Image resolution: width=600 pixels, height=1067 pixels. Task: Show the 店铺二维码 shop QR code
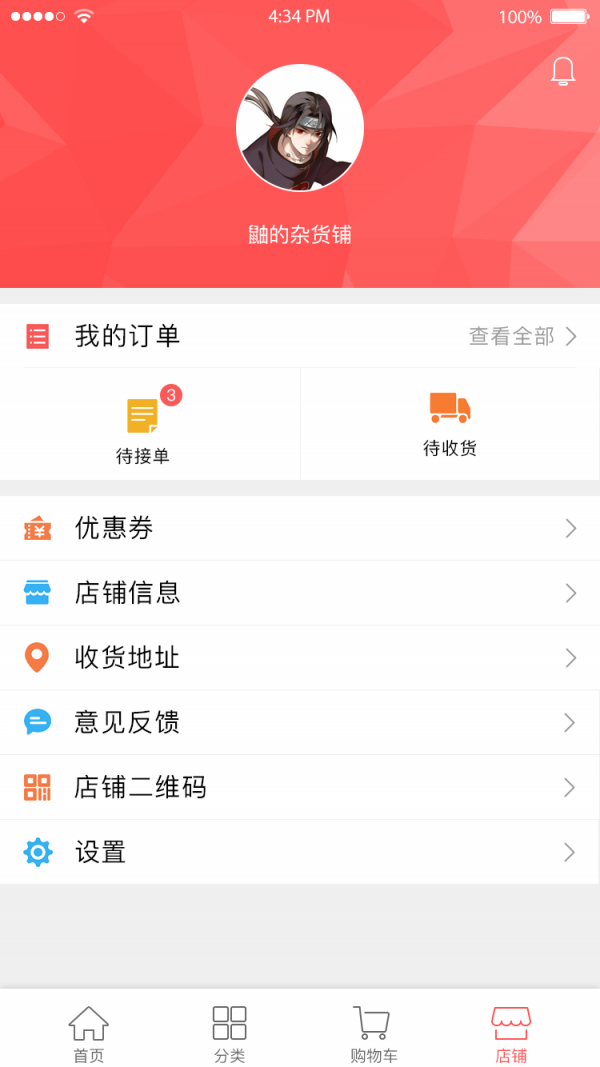(300, 787)
